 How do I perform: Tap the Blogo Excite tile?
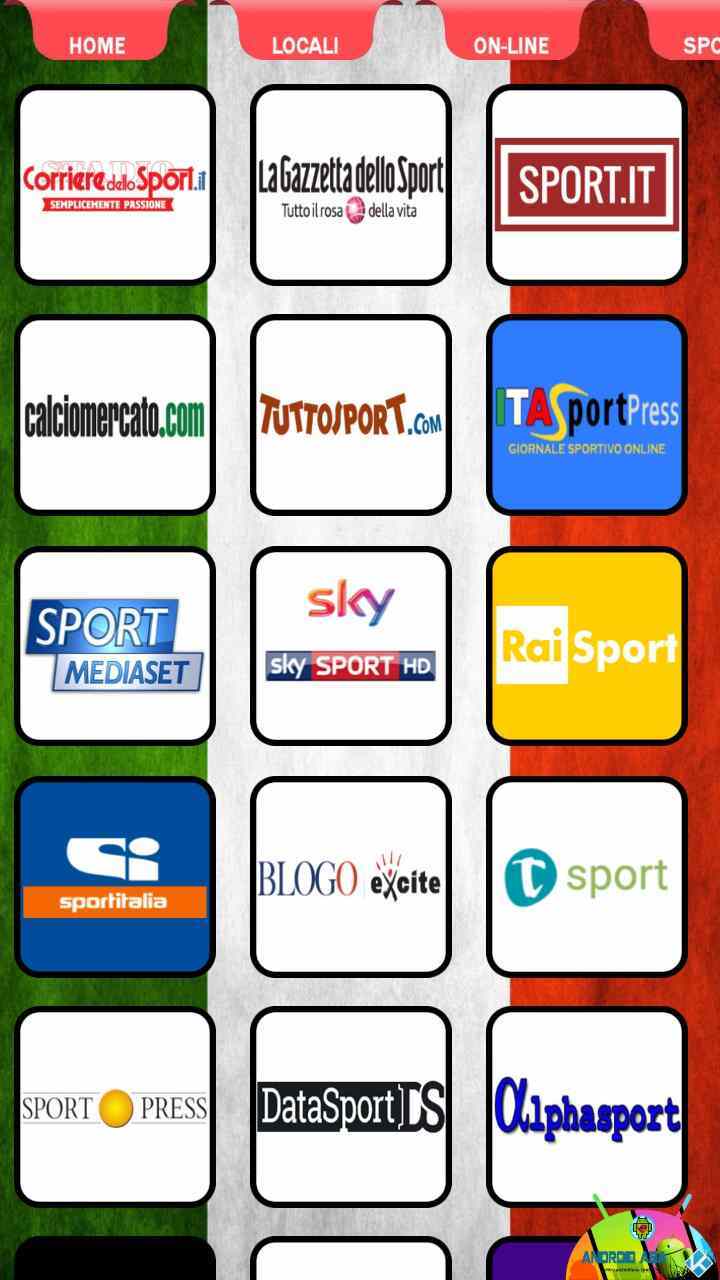[x=351, y=876]
